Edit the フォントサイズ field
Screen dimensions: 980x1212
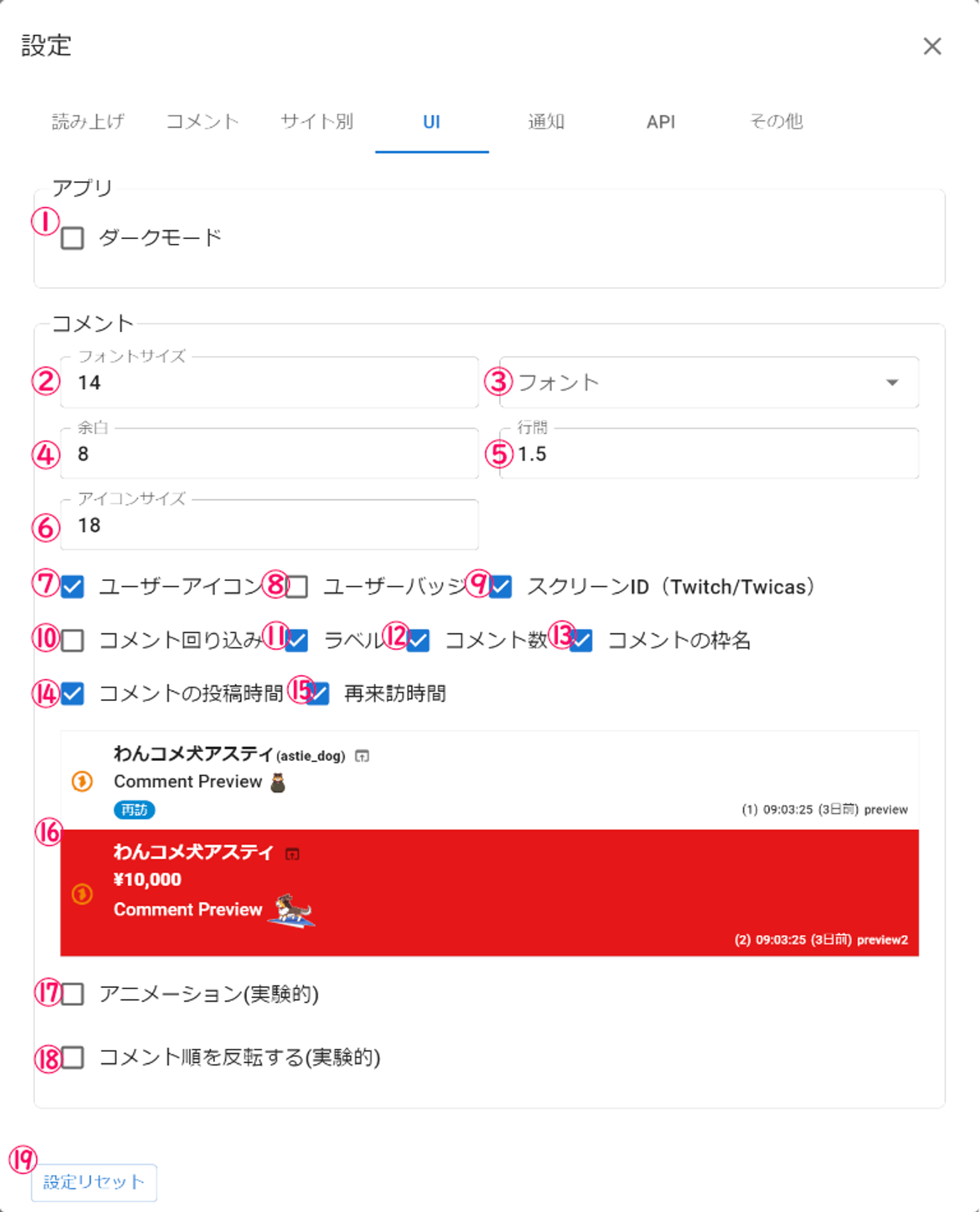(x=269, y=383)
